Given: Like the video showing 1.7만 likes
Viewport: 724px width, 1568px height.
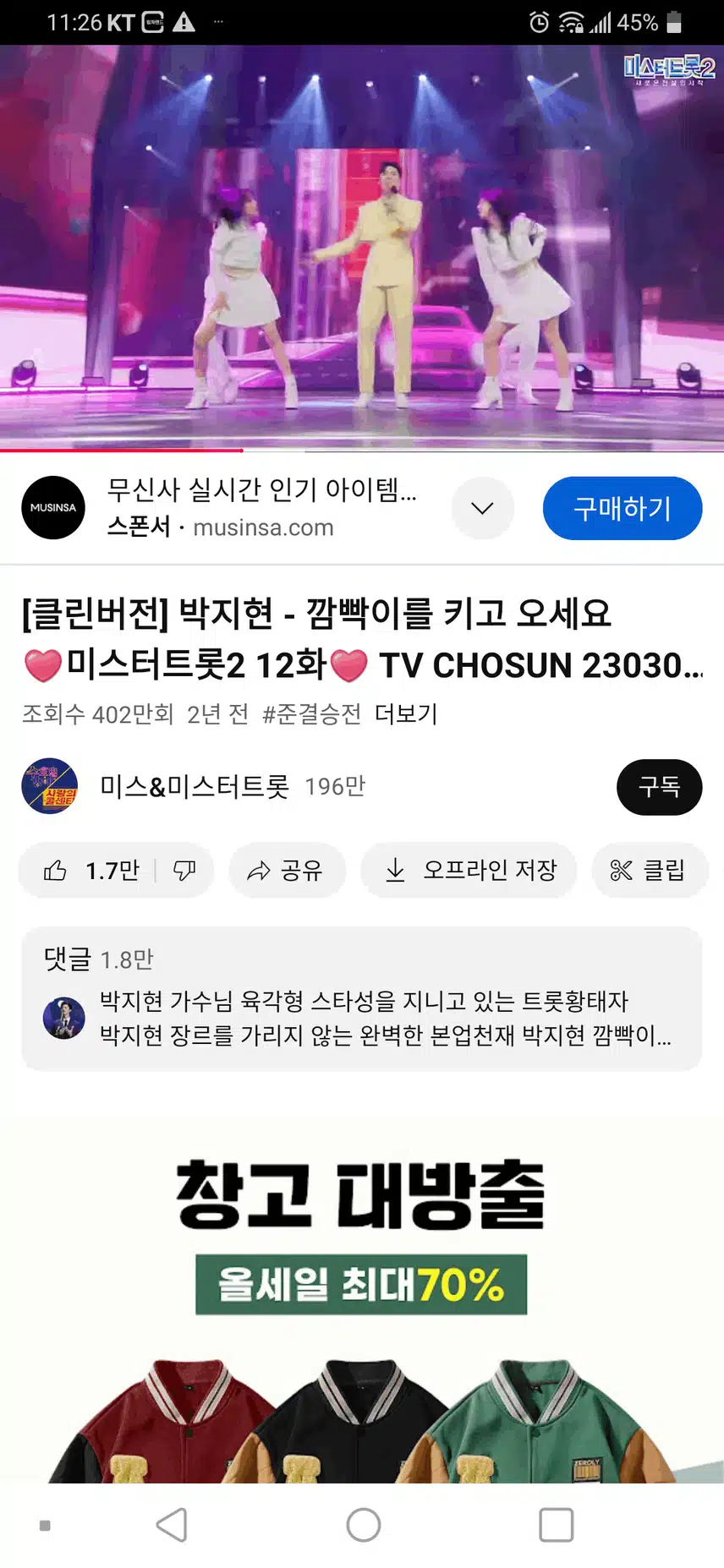Looking at the screenshot, I should tap(89, 870).
